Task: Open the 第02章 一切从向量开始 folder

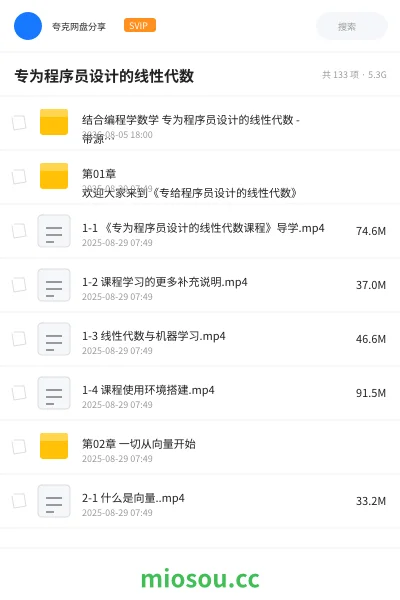Action: pyautogui.click(x=200, y=447)
